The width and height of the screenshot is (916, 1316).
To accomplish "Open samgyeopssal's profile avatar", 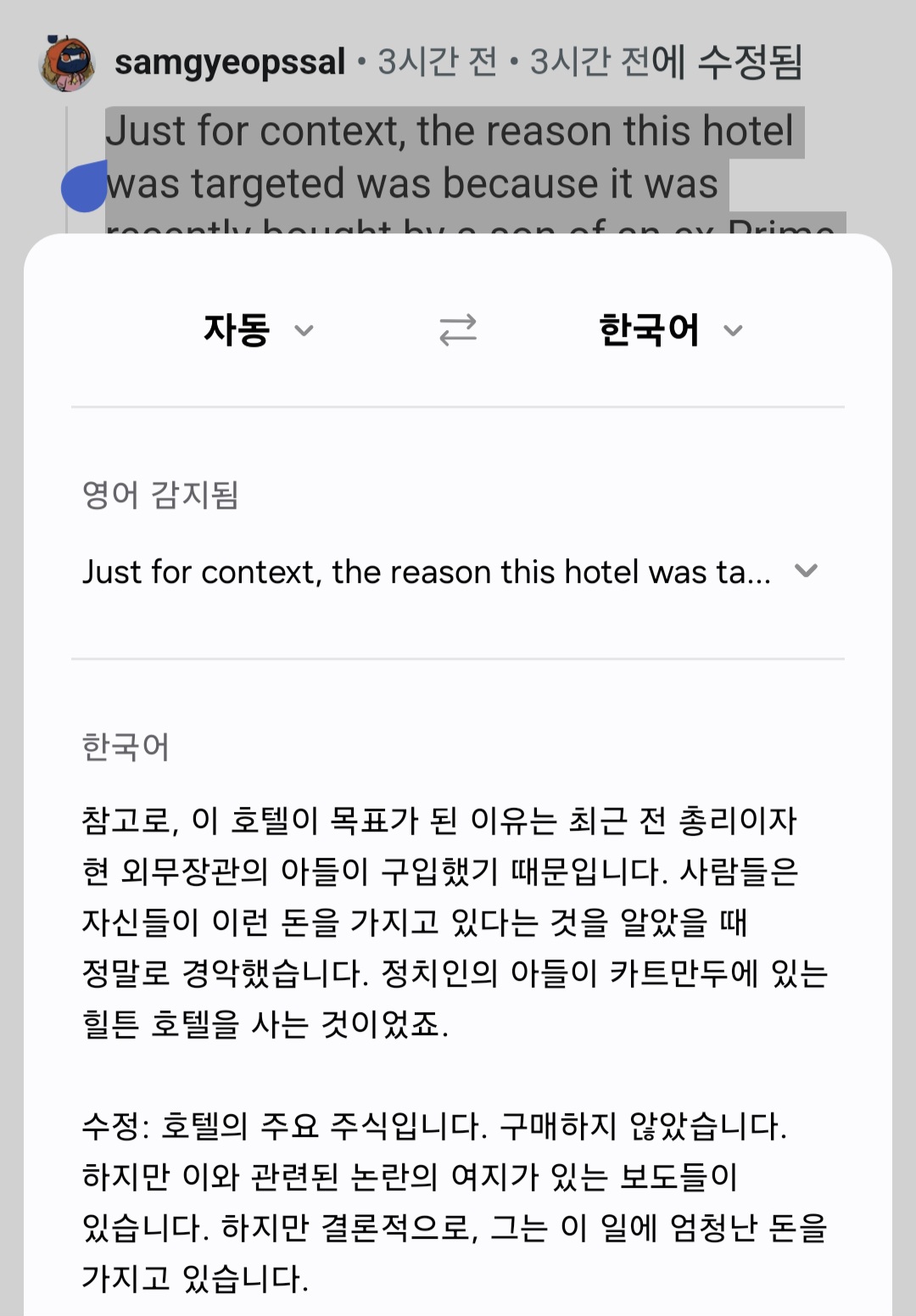I will (67, 63).
